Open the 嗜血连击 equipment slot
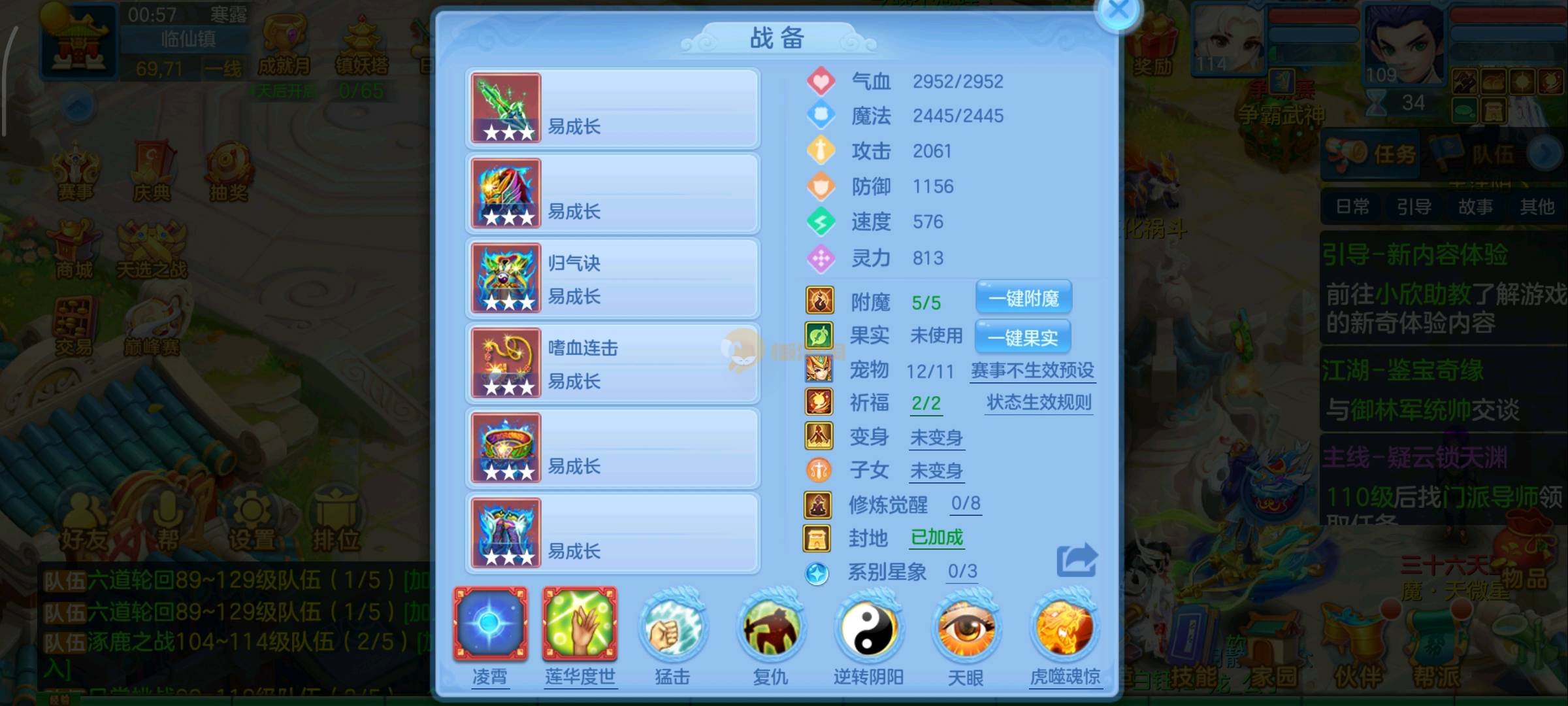 coord(612,363)
